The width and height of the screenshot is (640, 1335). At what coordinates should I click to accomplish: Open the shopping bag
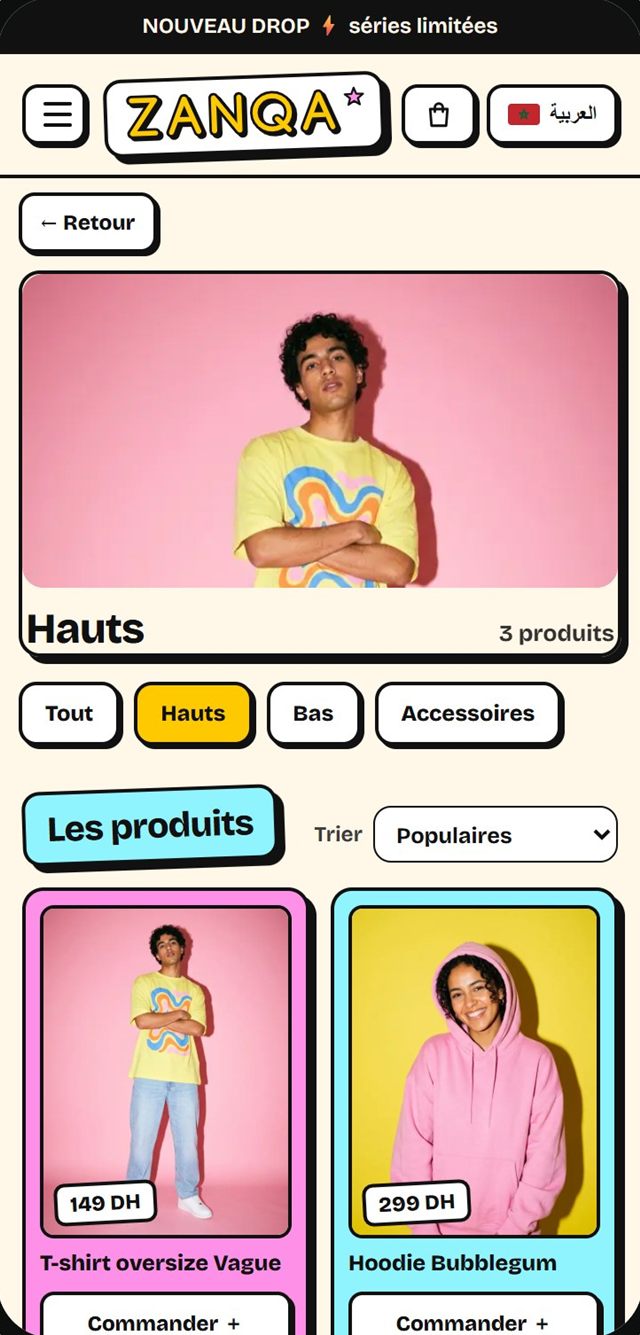point(438,114)
